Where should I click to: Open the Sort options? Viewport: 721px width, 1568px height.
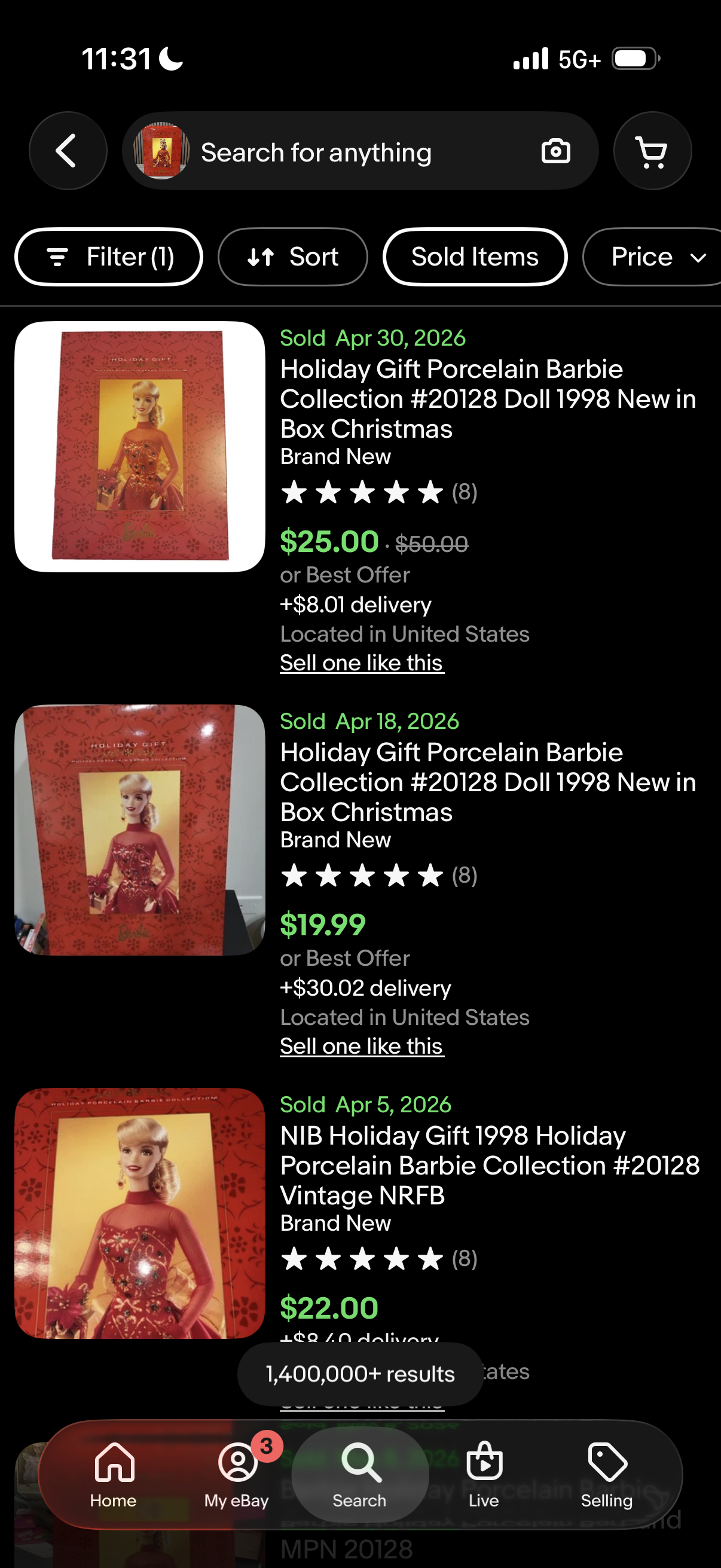293,257
